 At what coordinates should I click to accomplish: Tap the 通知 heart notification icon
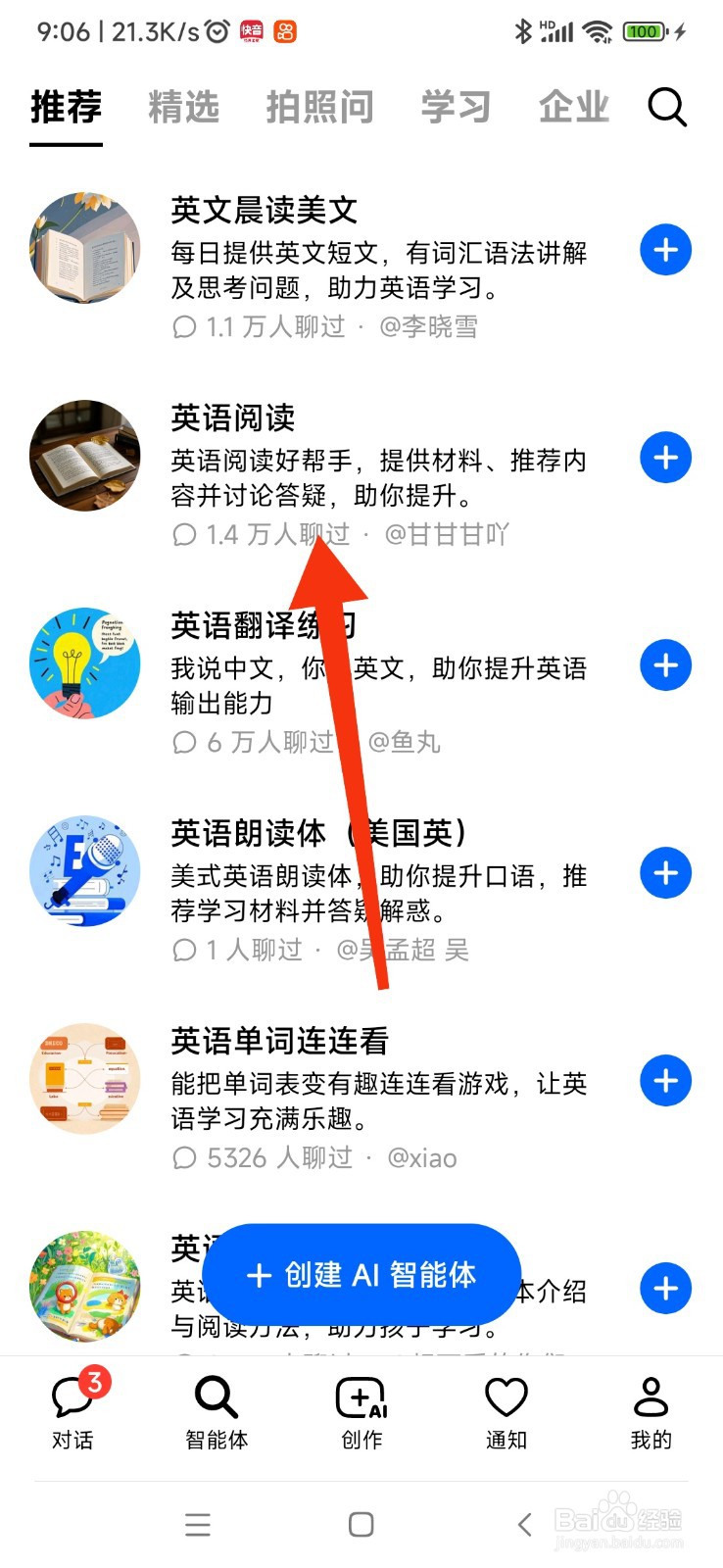505,1396
